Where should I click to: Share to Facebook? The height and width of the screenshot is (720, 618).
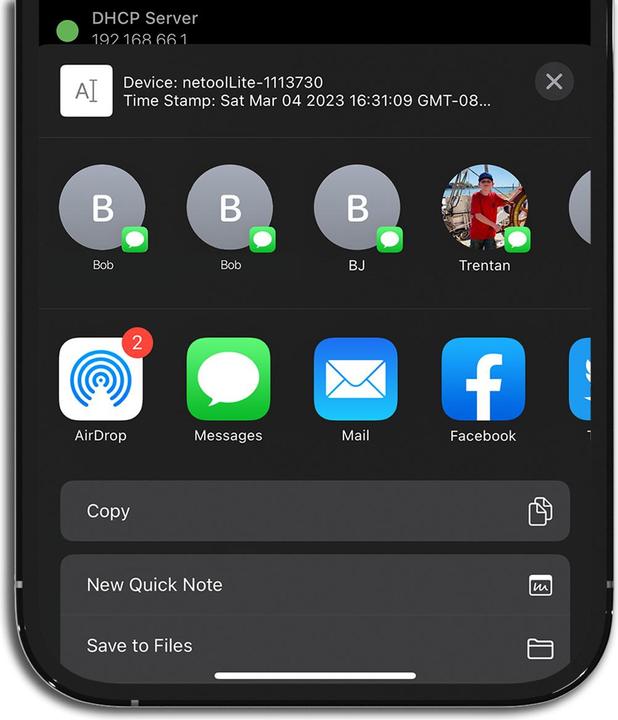[x=483, y=380]
